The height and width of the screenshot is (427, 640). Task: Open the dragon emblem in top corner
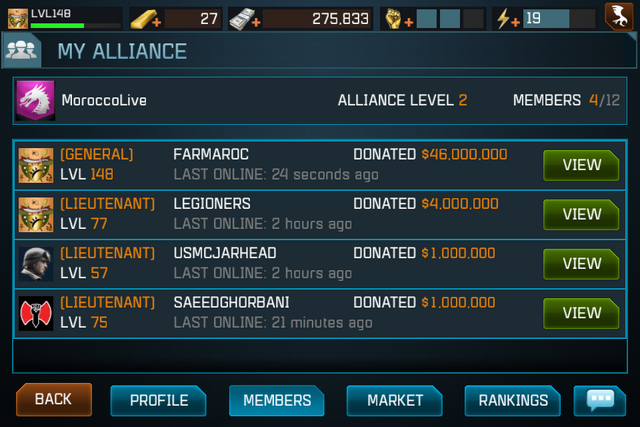tap(618, 17)
